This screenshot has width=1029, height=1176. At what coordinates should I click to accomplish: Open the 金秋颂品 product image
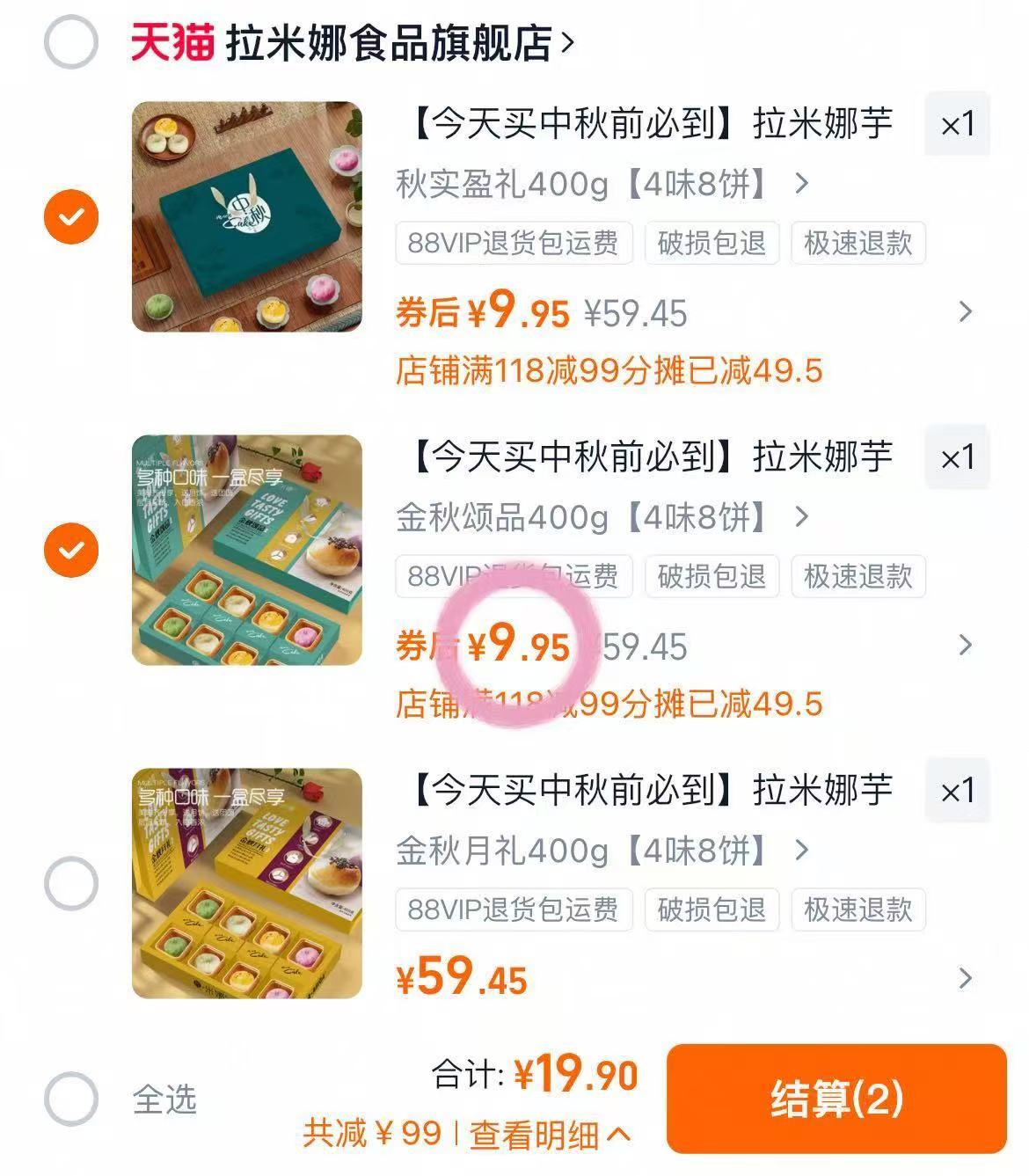247,550
